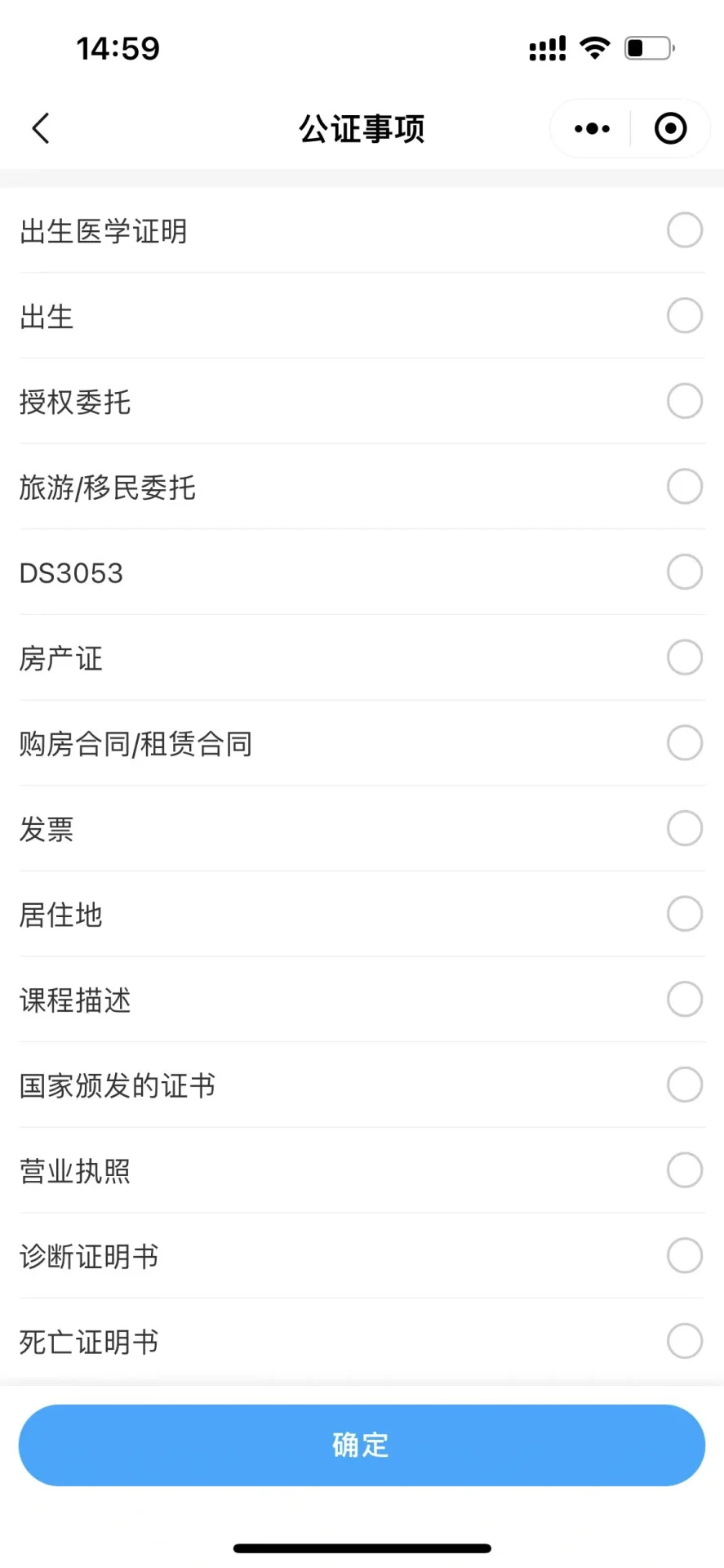
Task: Choose the 出生 radio option
Action: click(684, 316)
